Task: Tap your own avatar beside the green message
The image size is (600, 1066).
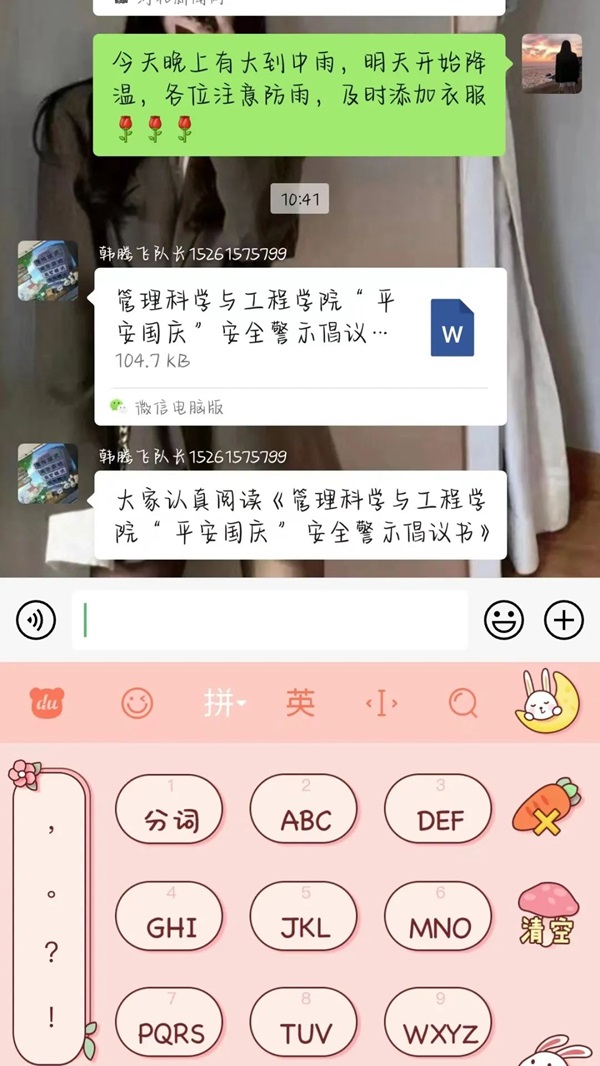Action: click(x=551, y=64)
